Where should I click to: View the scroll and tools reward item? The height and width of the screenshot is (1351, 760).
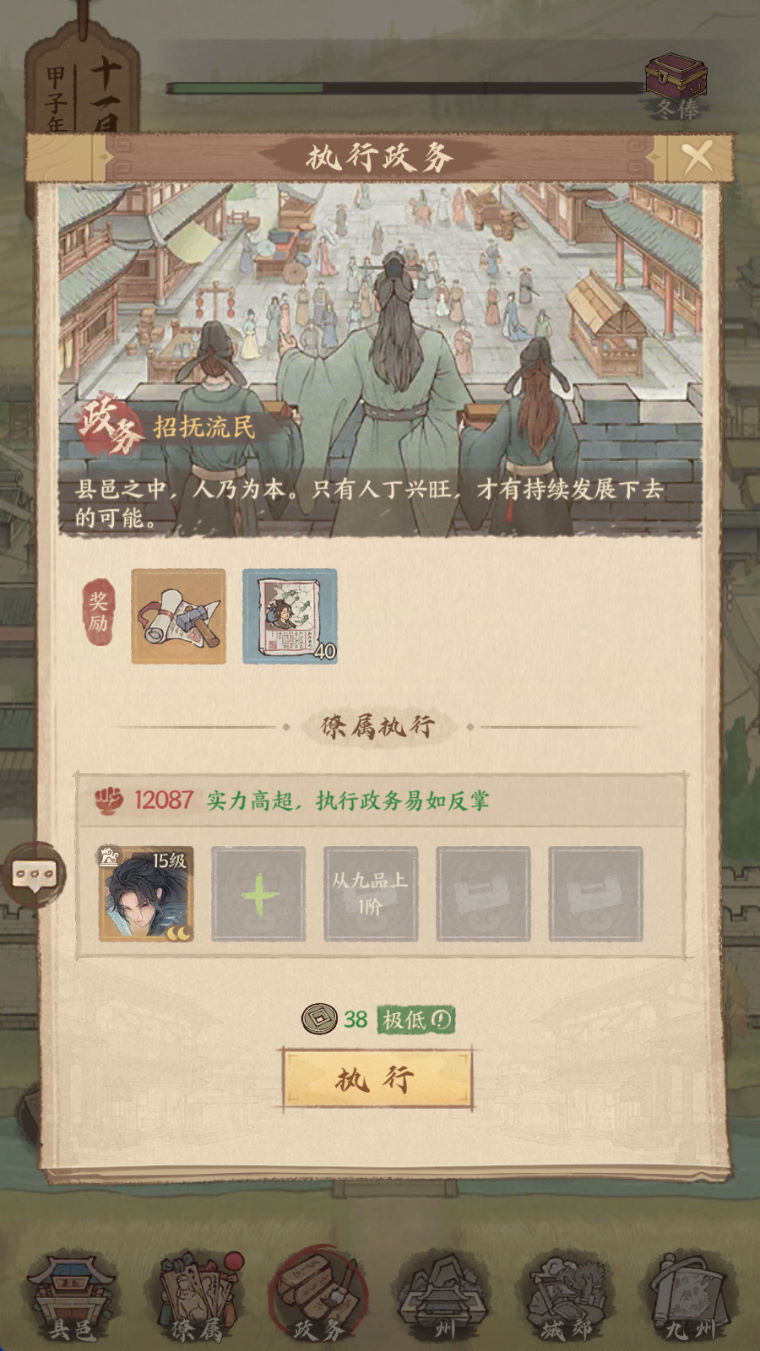(x=178, y=616)
